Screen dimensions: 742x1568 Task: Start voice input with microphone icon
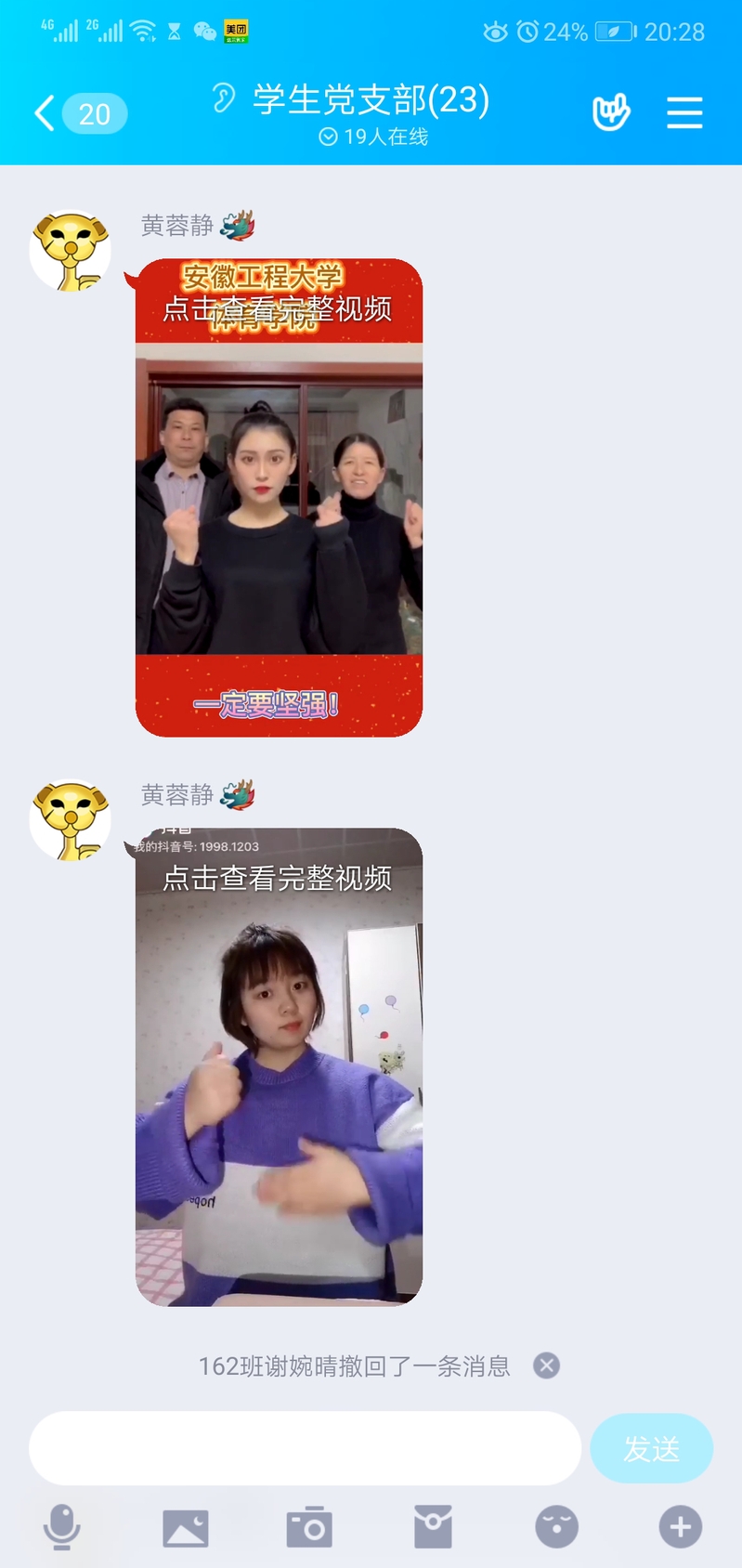tap(62, 1527)
